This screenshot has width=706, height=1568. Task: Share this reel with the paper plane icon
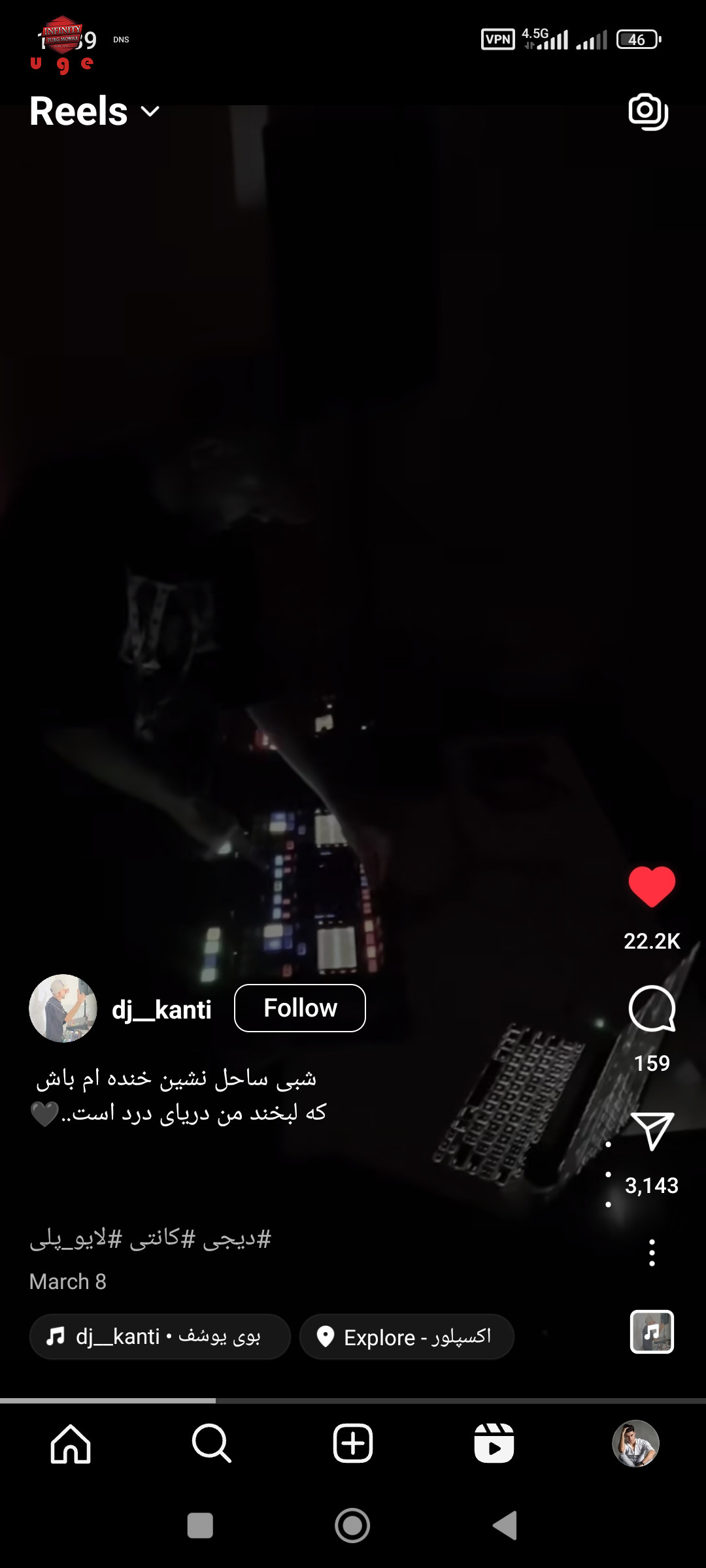coord(652,1131)
